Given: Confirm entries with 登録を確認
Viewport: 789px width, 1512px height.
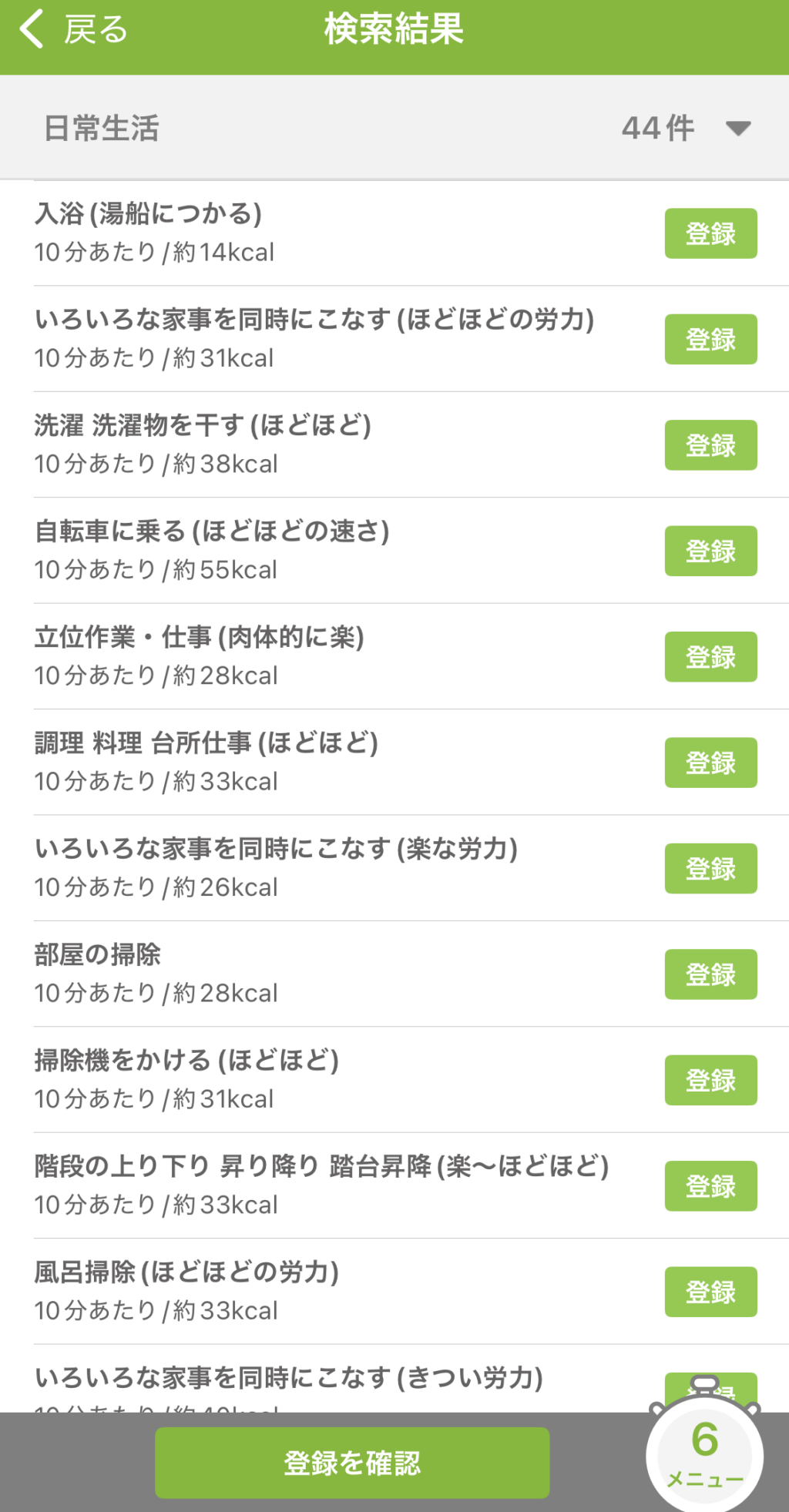Looking at the screenshot, I should (352, 1463).
